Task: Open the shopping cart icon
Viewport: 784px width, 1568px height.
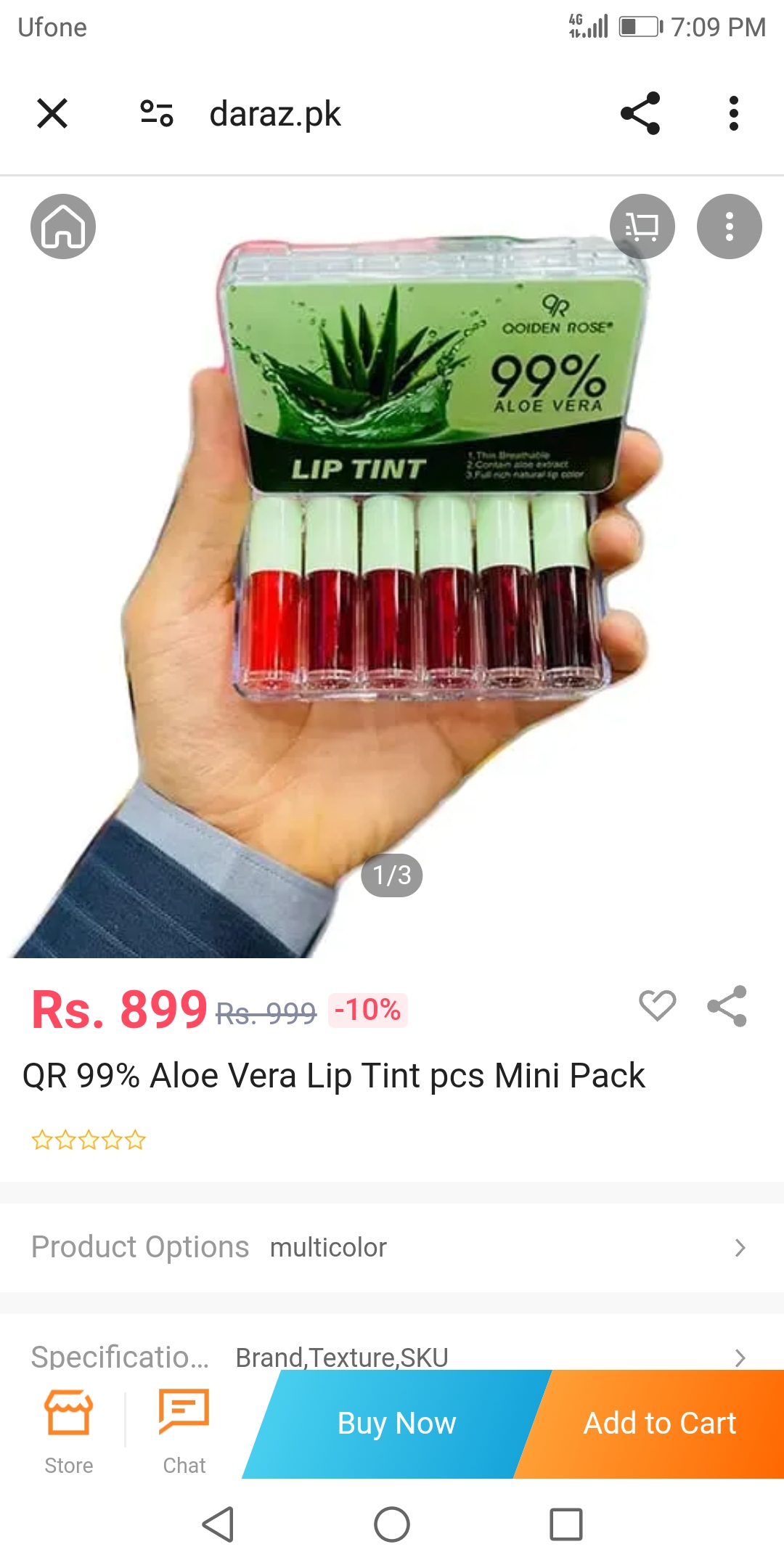Action: pos(642,226)
